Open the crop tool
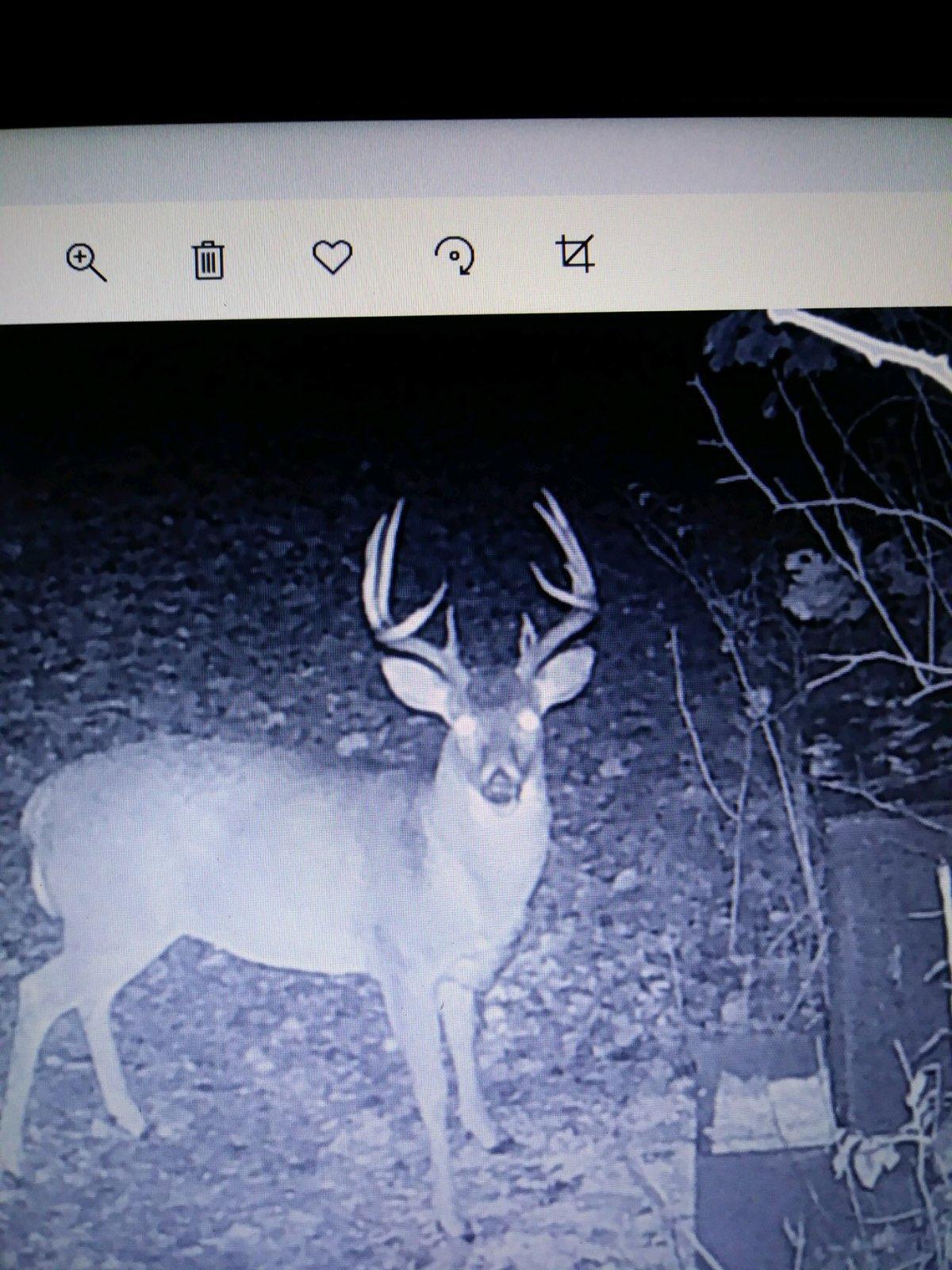 576,254
